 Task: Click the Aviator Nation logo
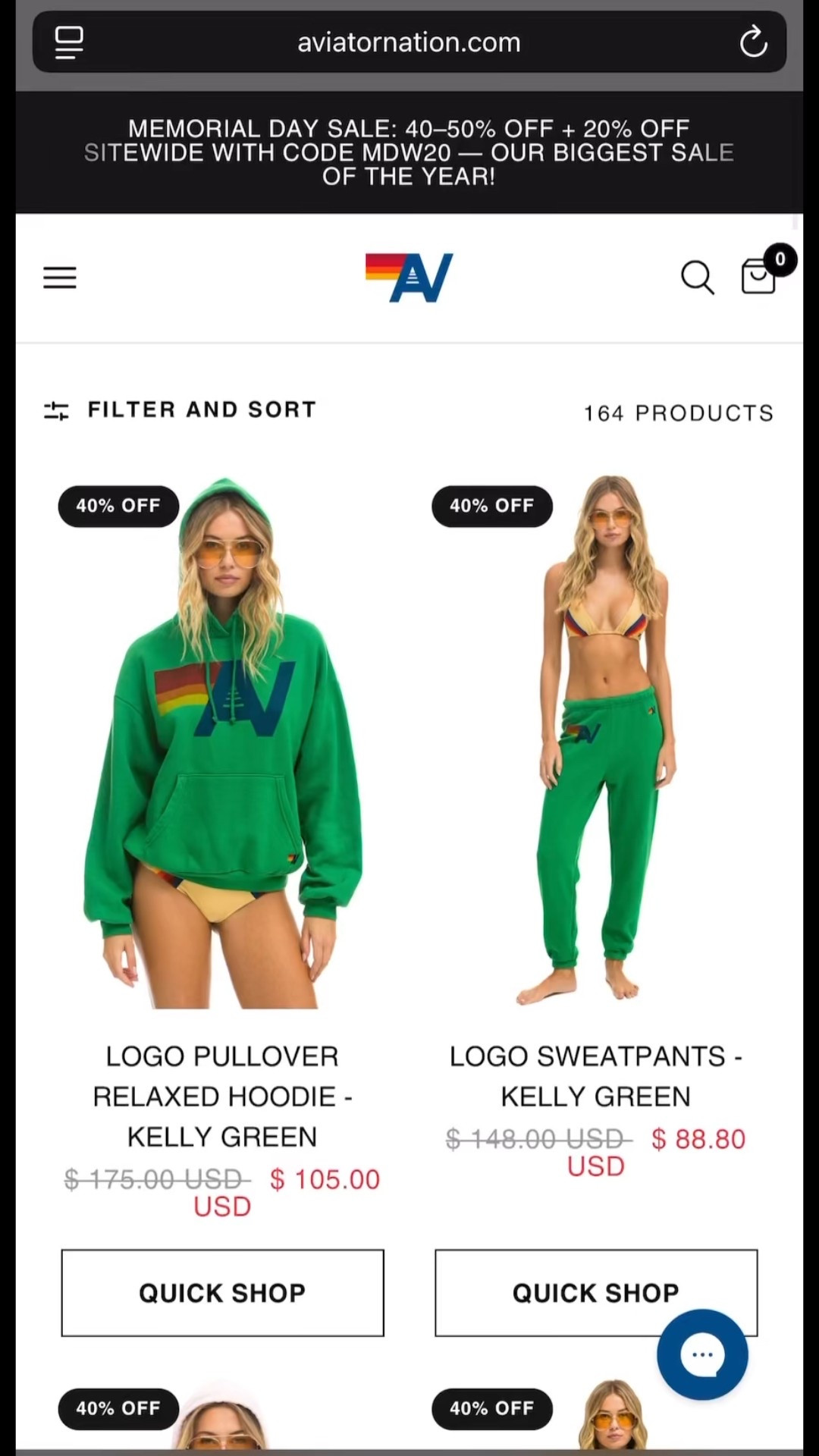click(409, 278)
